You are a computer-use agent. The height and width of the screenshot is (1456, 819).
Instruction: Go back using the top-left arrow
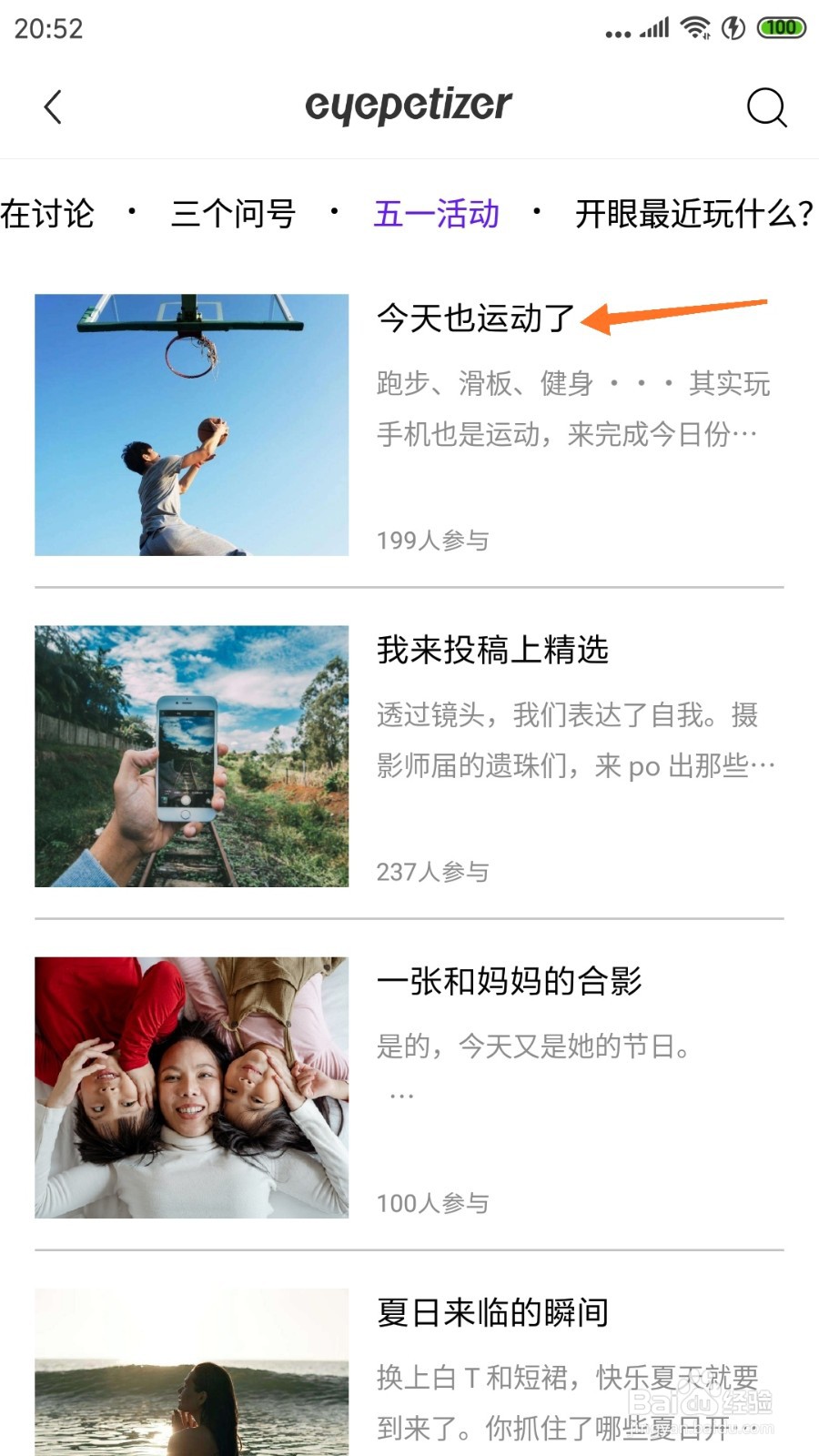[x=53, y=107]
